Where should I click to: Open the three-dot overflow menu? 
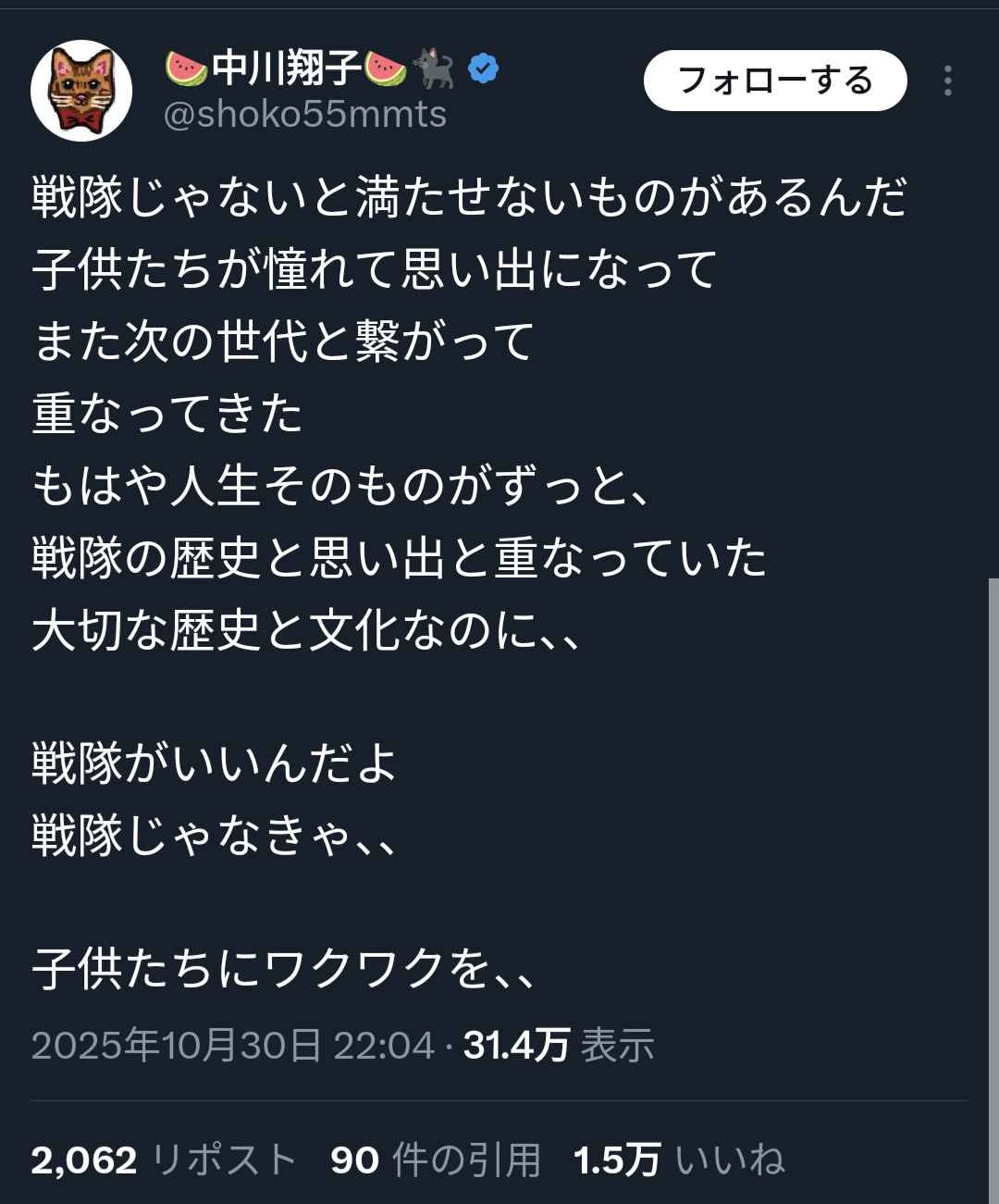(947, 81)
